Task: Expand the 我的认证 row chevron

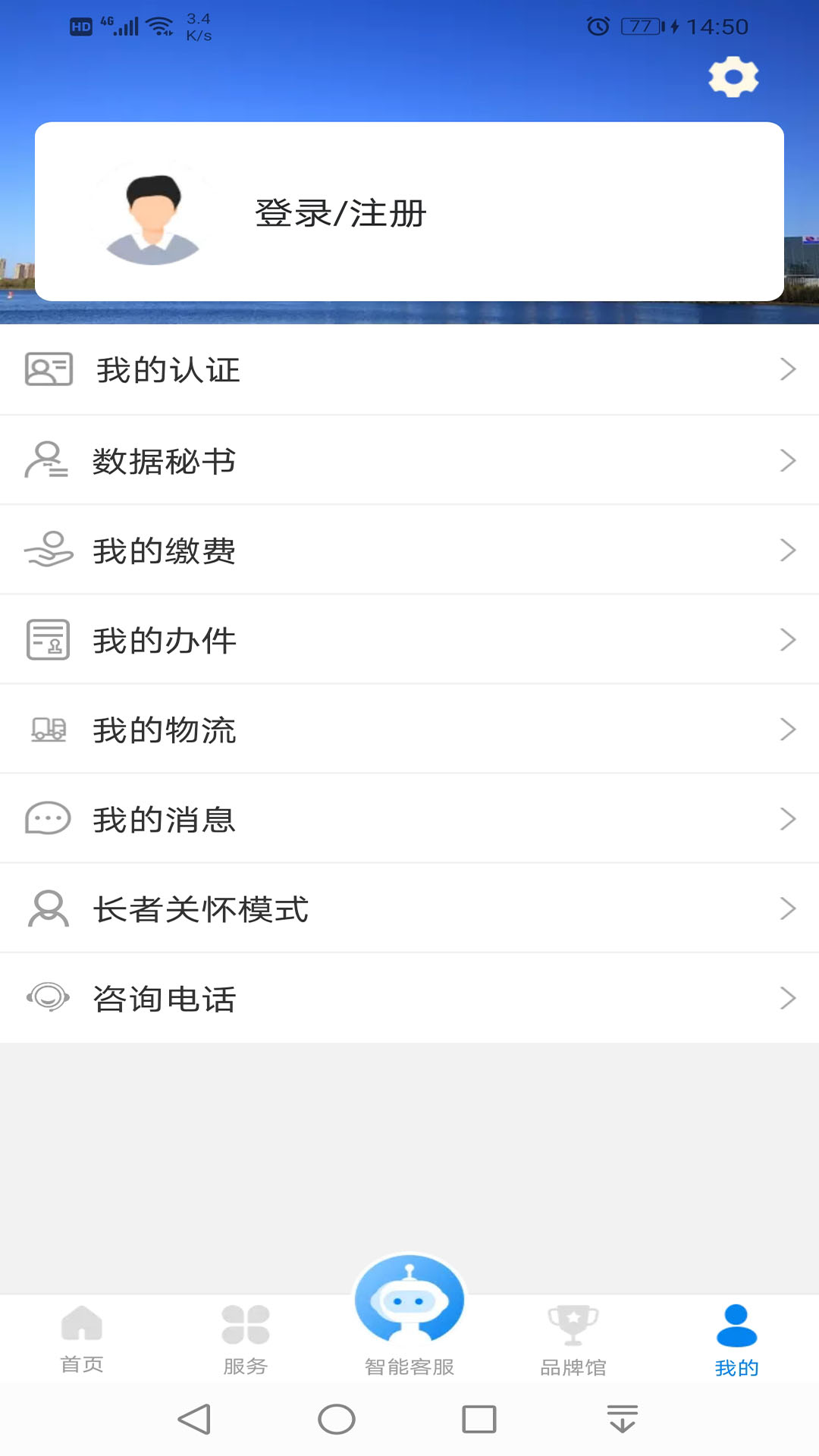Action: [x=787, y=369]
